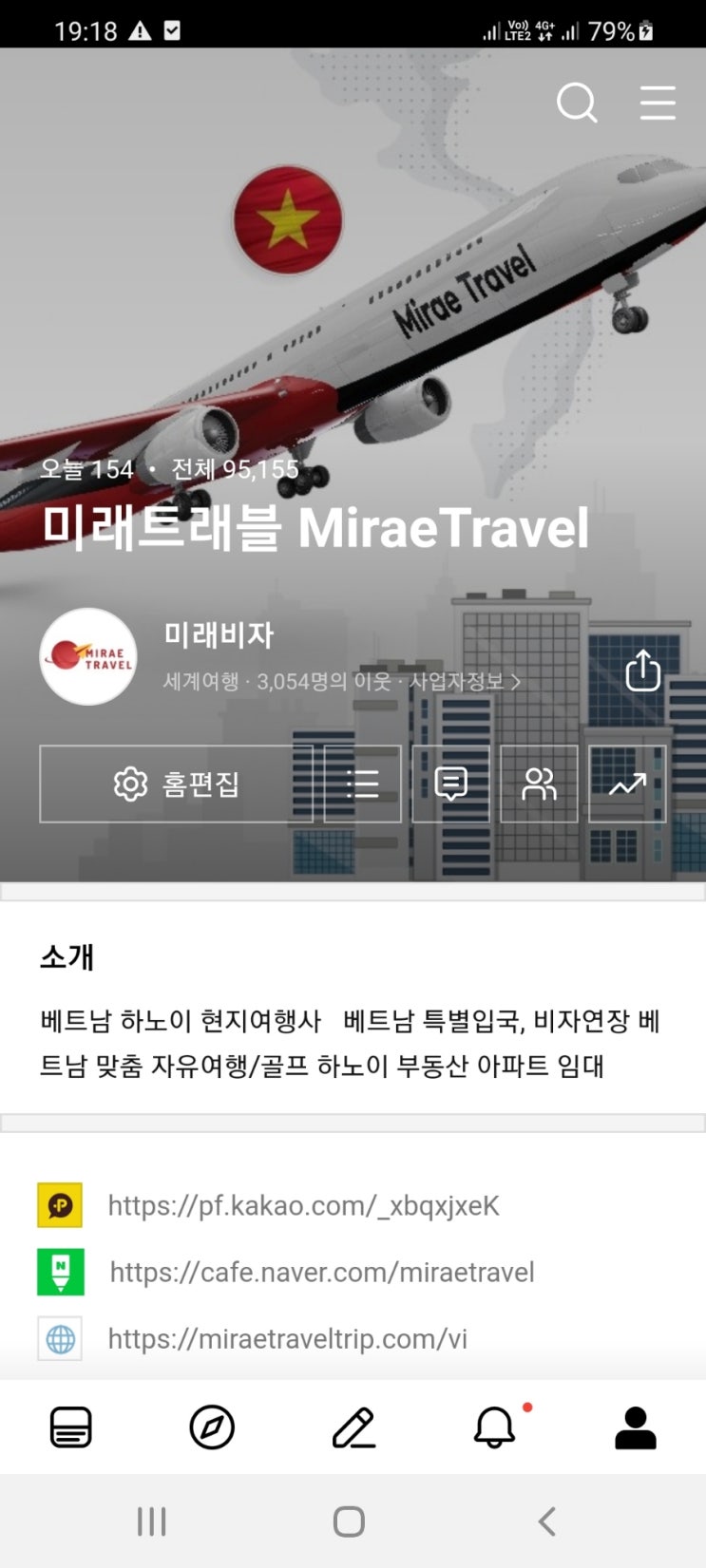Tap the Mirae Travel profile picture
The width and height of the screenshot is (706, 1568).
coord(88,657)
